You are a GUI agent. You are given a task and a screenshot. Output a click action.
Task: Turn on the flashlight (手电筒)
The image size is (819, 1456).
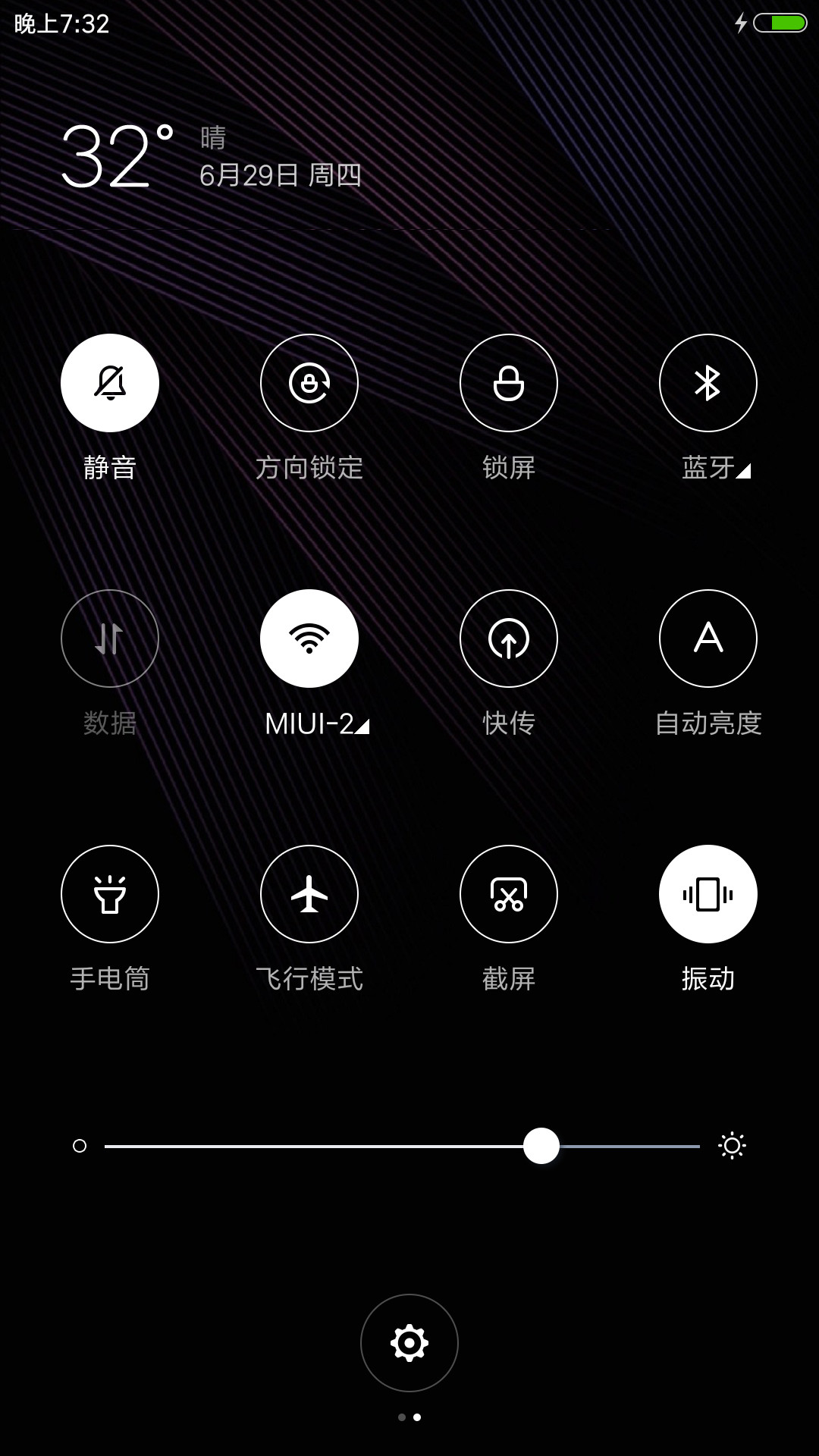(110, 894)
